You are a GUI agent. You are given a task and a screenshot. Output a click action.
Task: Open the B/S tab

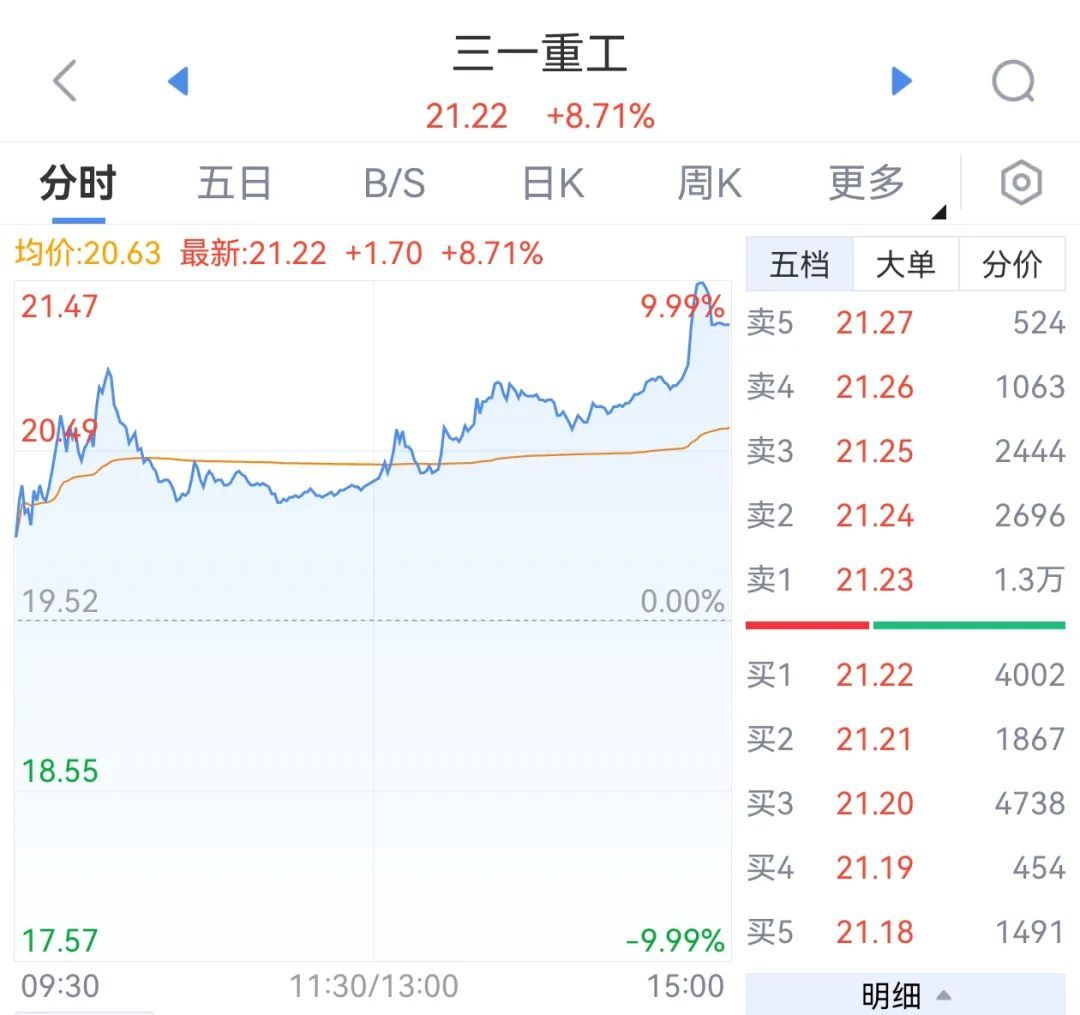pos(394,184)
